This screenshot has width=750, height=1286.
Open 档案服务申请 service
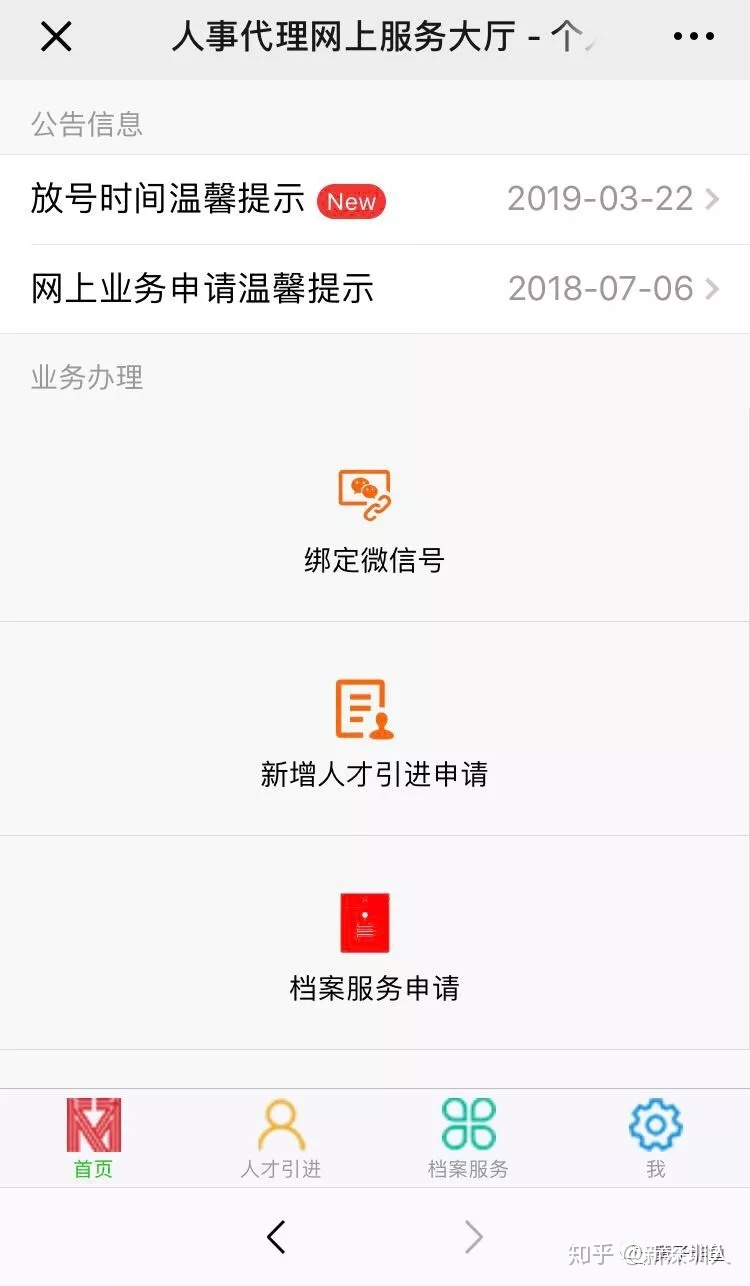coord(374,943)
